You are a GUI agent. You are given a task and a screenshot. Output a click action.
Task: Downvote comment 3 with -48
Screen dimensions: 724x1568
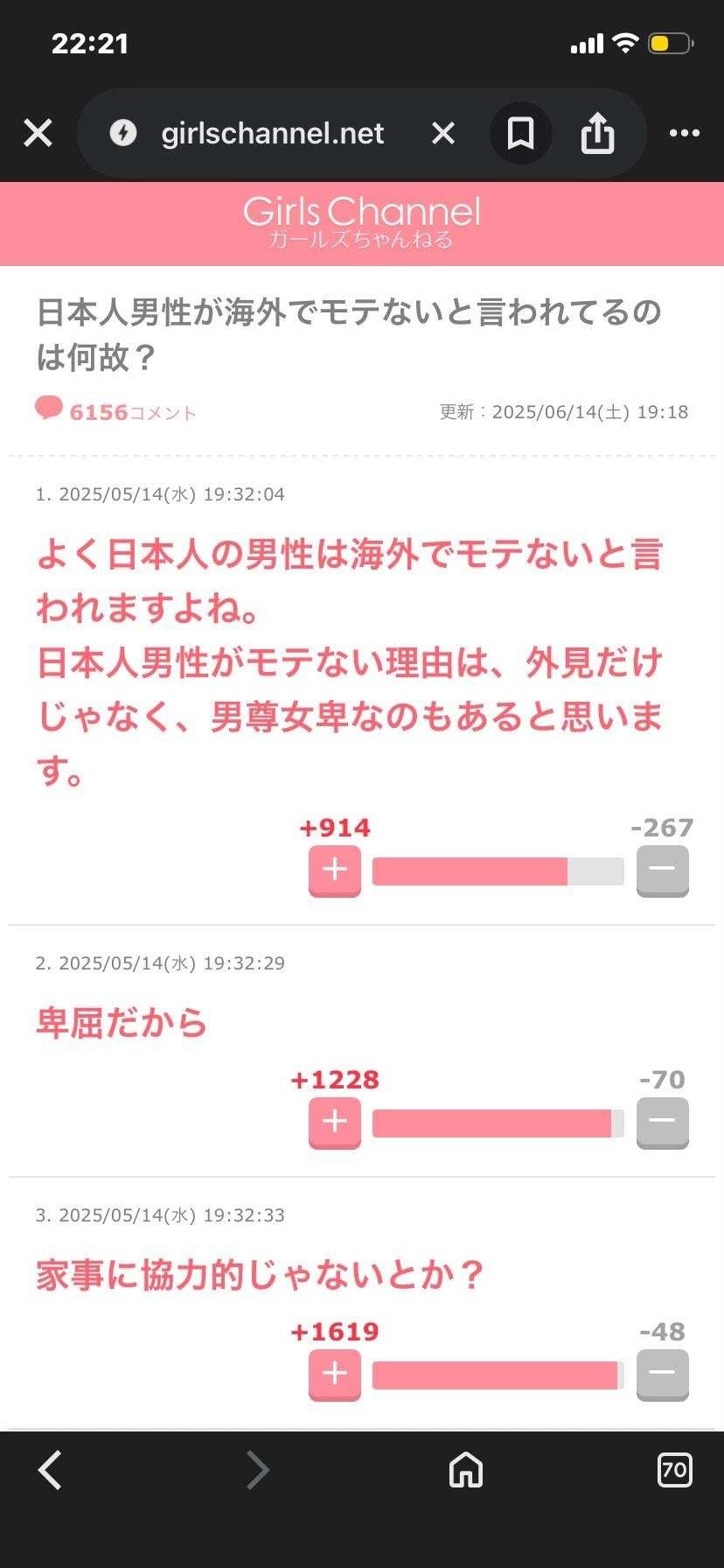coord(662,1374)
